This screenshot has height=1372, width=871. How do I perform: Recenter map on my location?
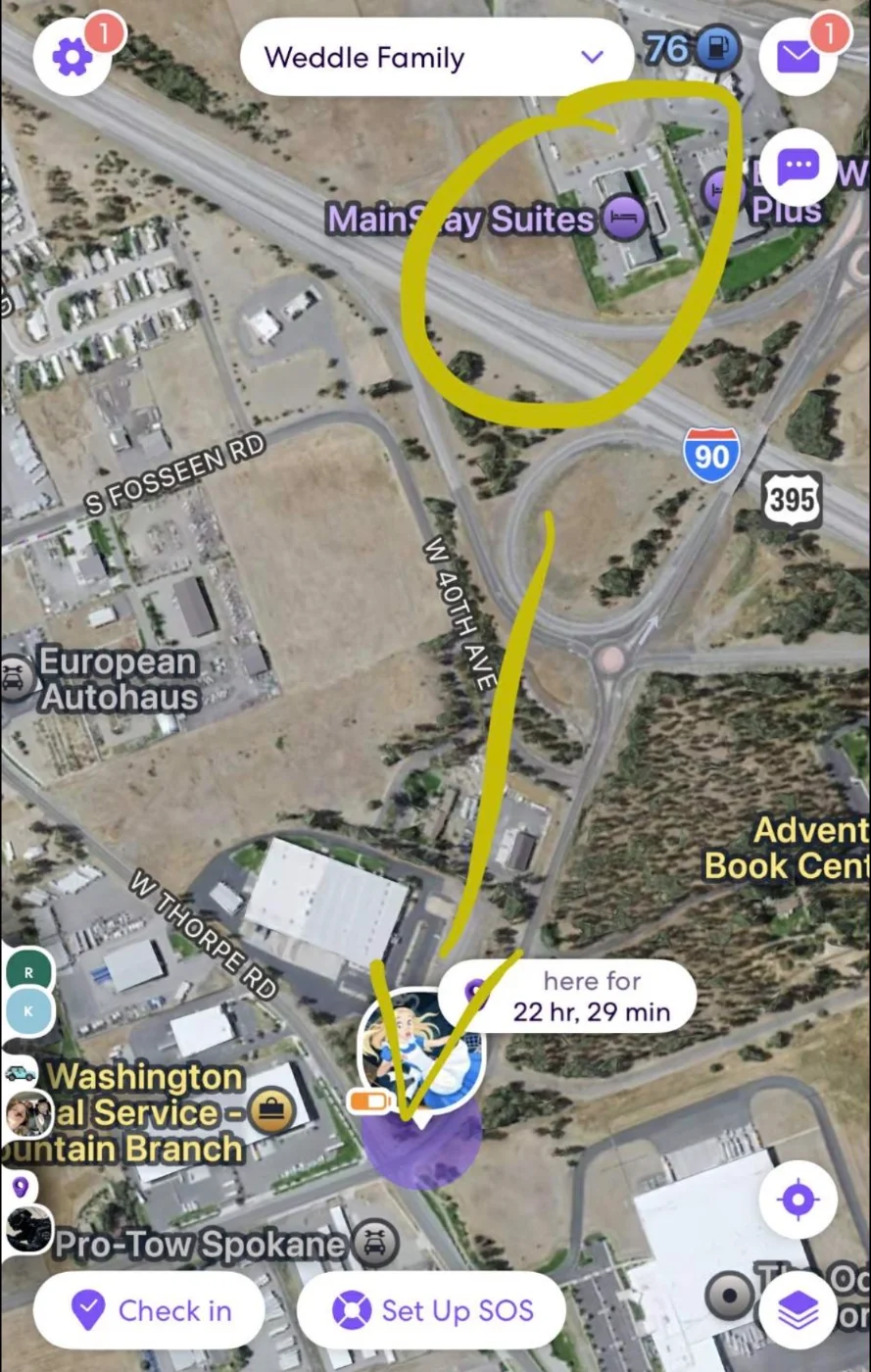click(x=798, y=1200)
